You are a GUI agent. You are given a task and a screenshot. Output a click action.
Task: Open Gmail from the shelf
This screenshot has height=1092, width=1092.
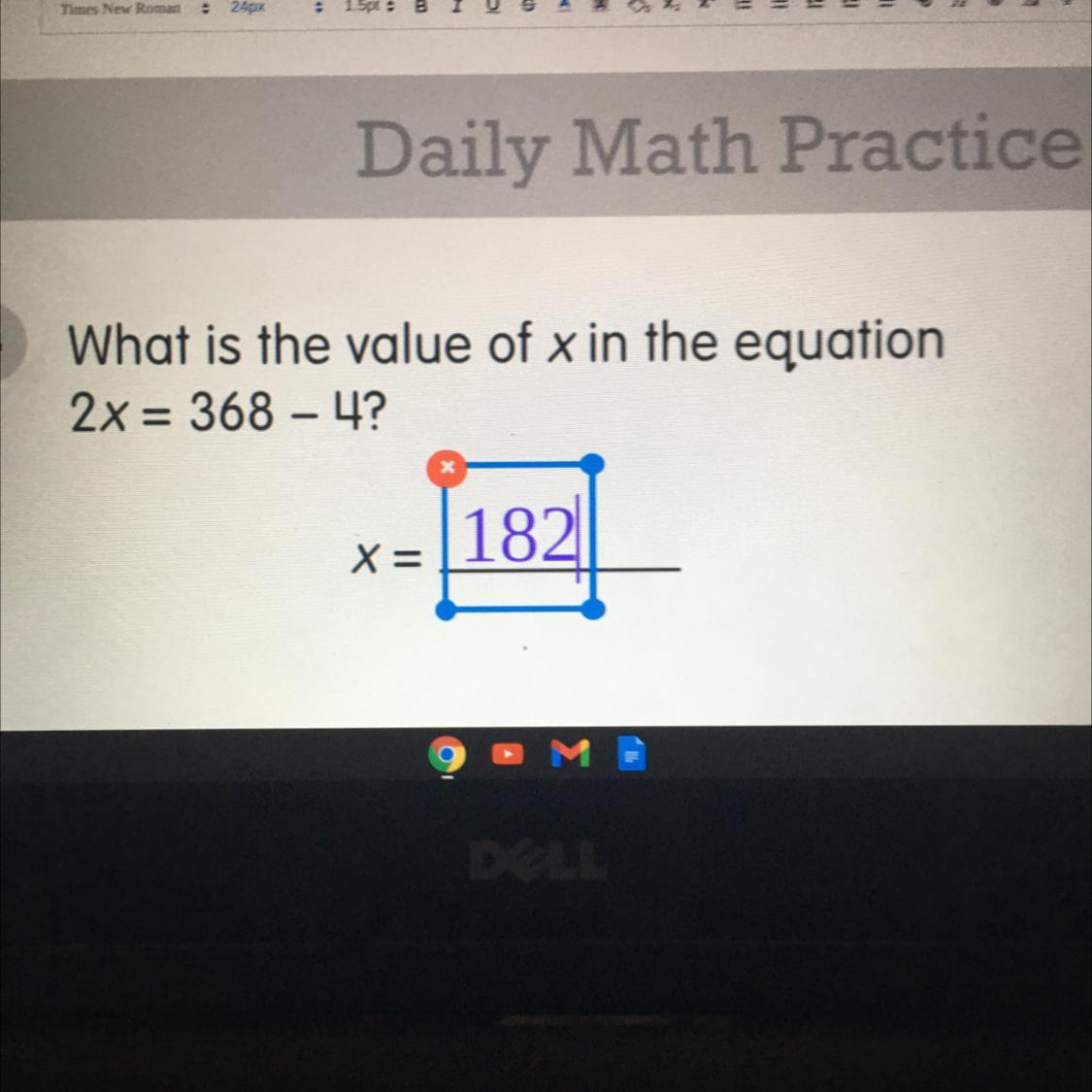[570, 753]
